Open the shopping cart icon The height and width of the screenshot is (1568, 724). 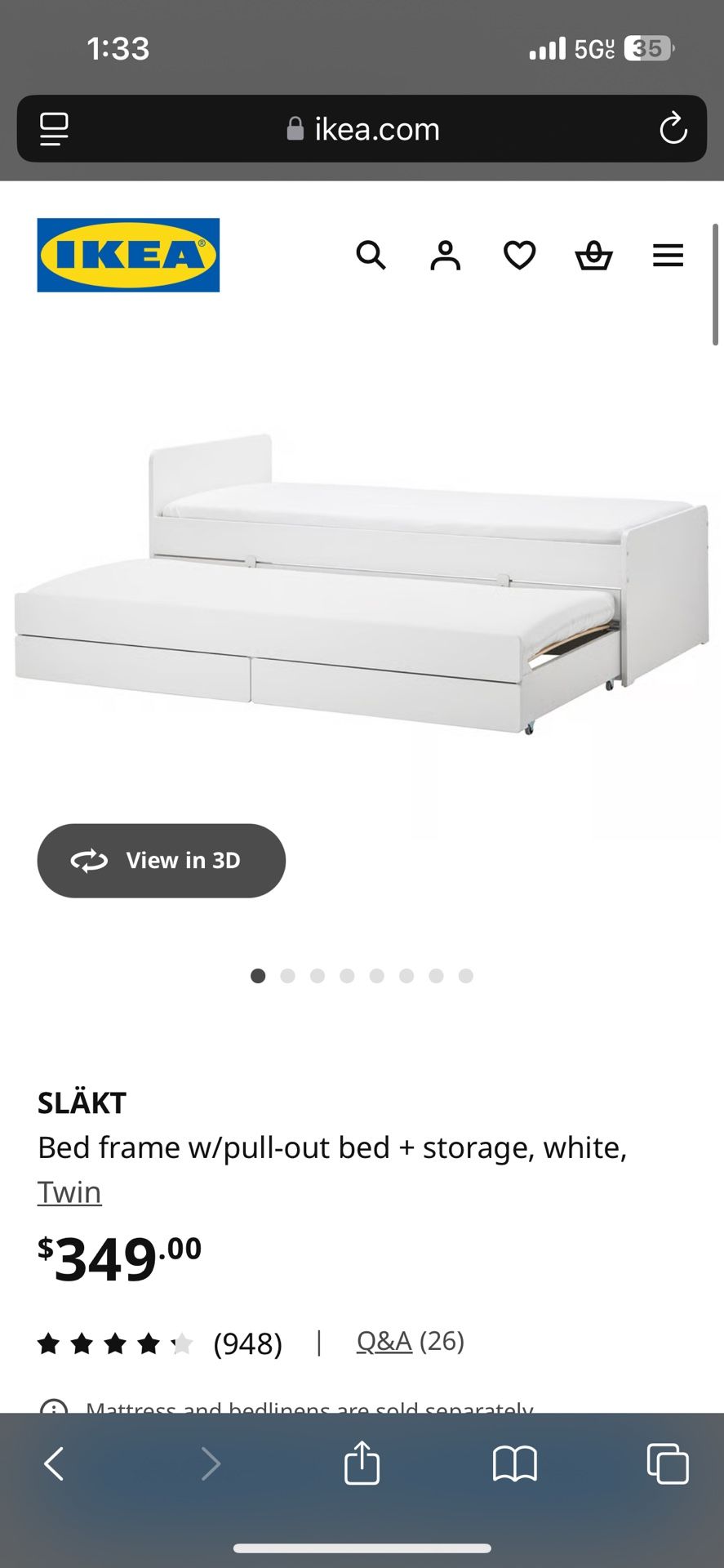pos(593,256)
